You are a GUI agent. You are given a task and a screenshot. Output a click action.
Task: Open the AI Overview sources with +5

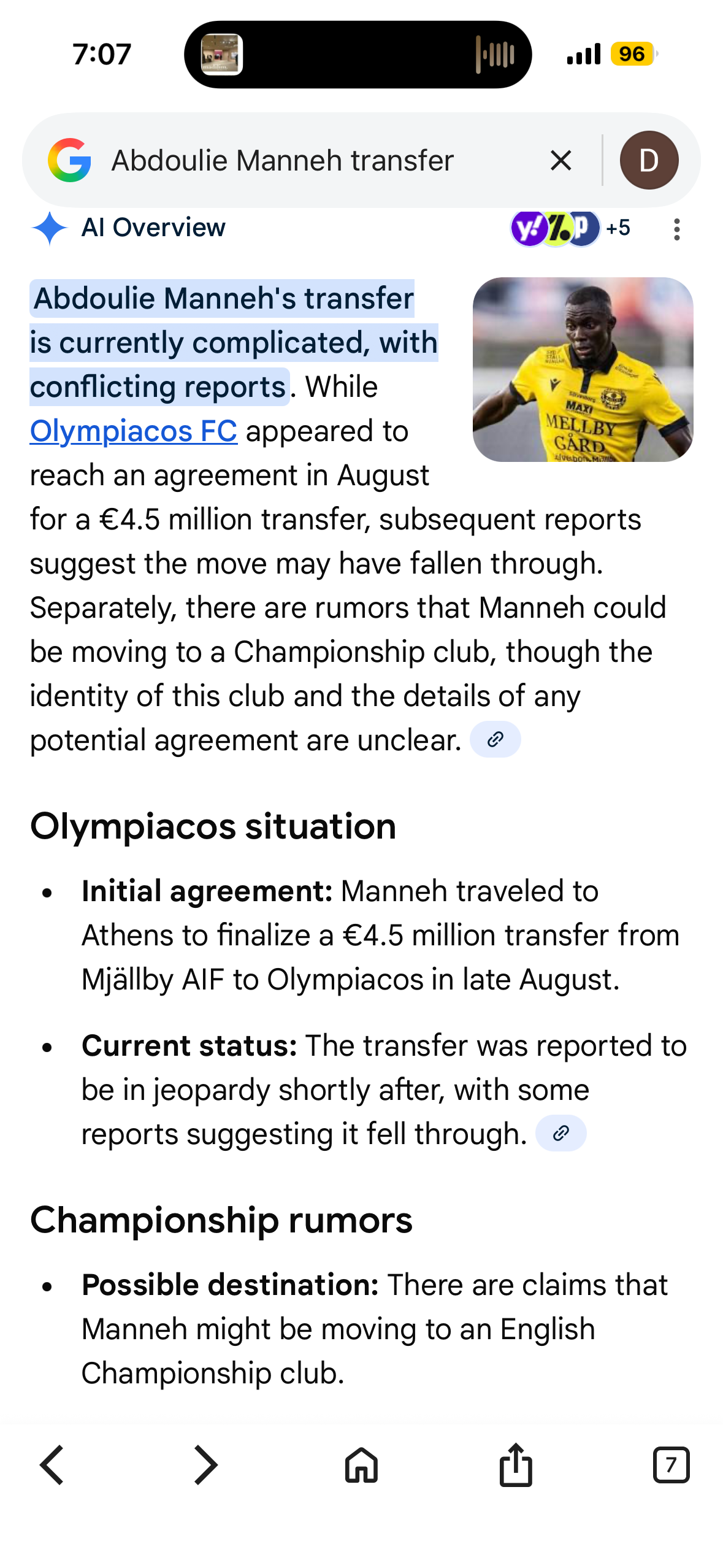[570, 228]
